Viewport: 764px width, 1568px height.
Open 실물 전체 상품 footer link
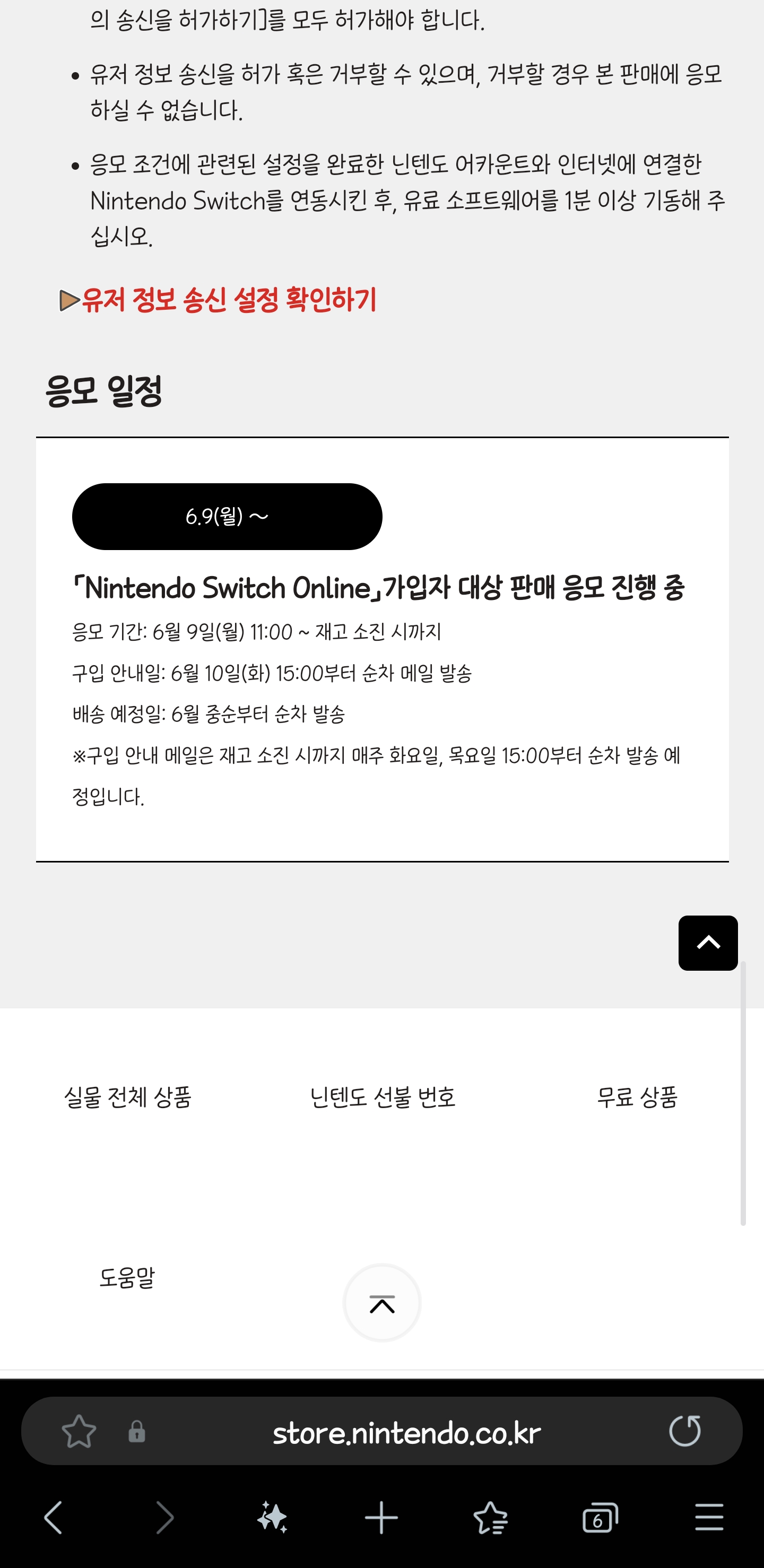tap(128, 1097)
